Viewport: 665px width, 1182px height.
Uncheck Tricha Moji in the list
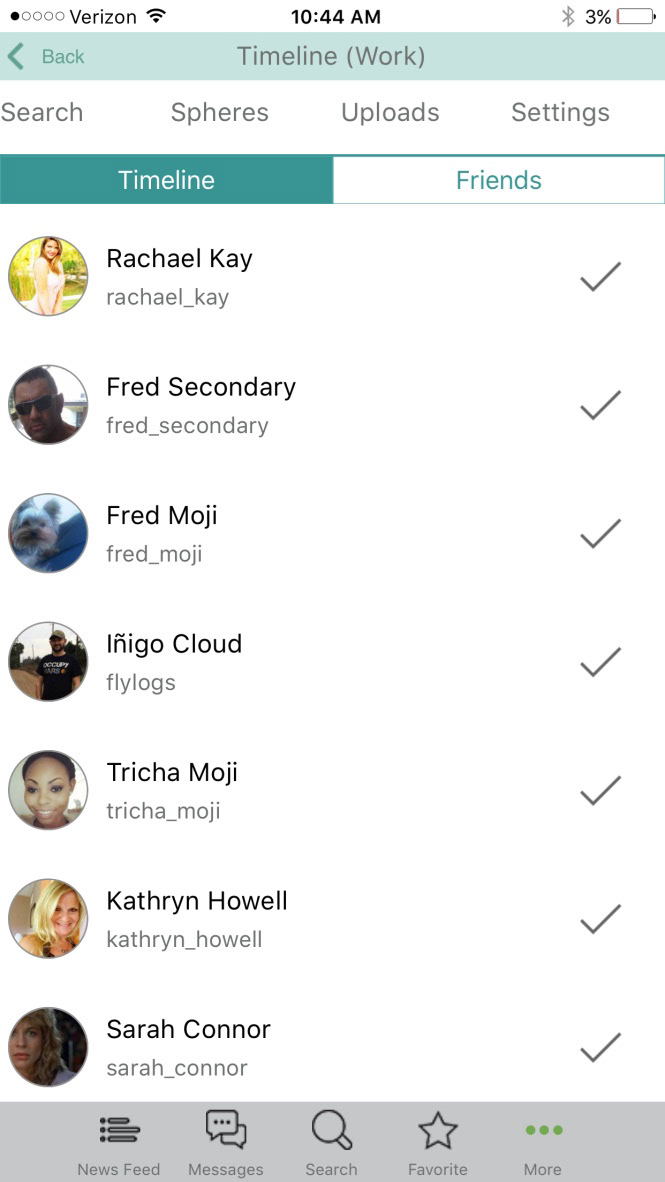(600, 790)
